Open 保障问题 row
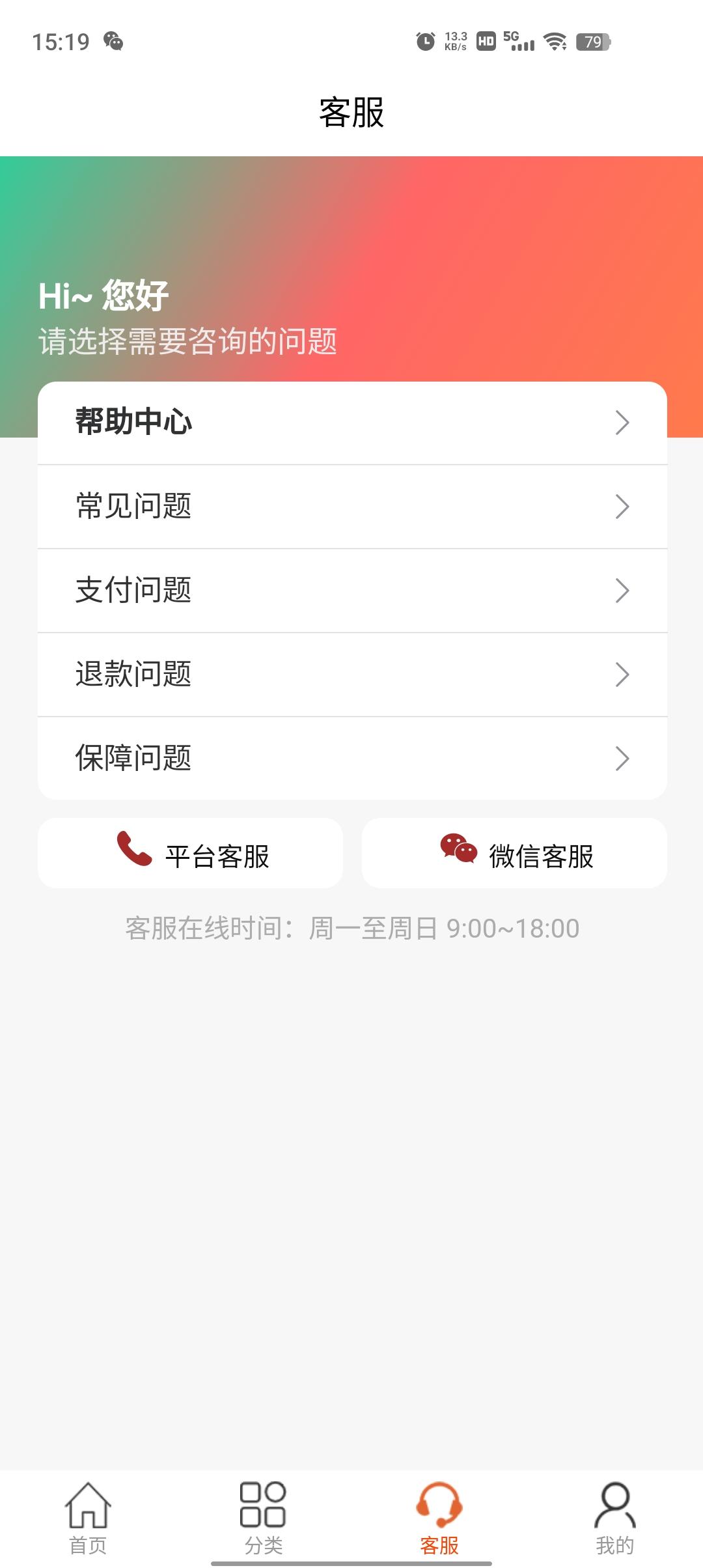Image resolution: width=703 pixels, height=1568 pixels. (351, 759)
